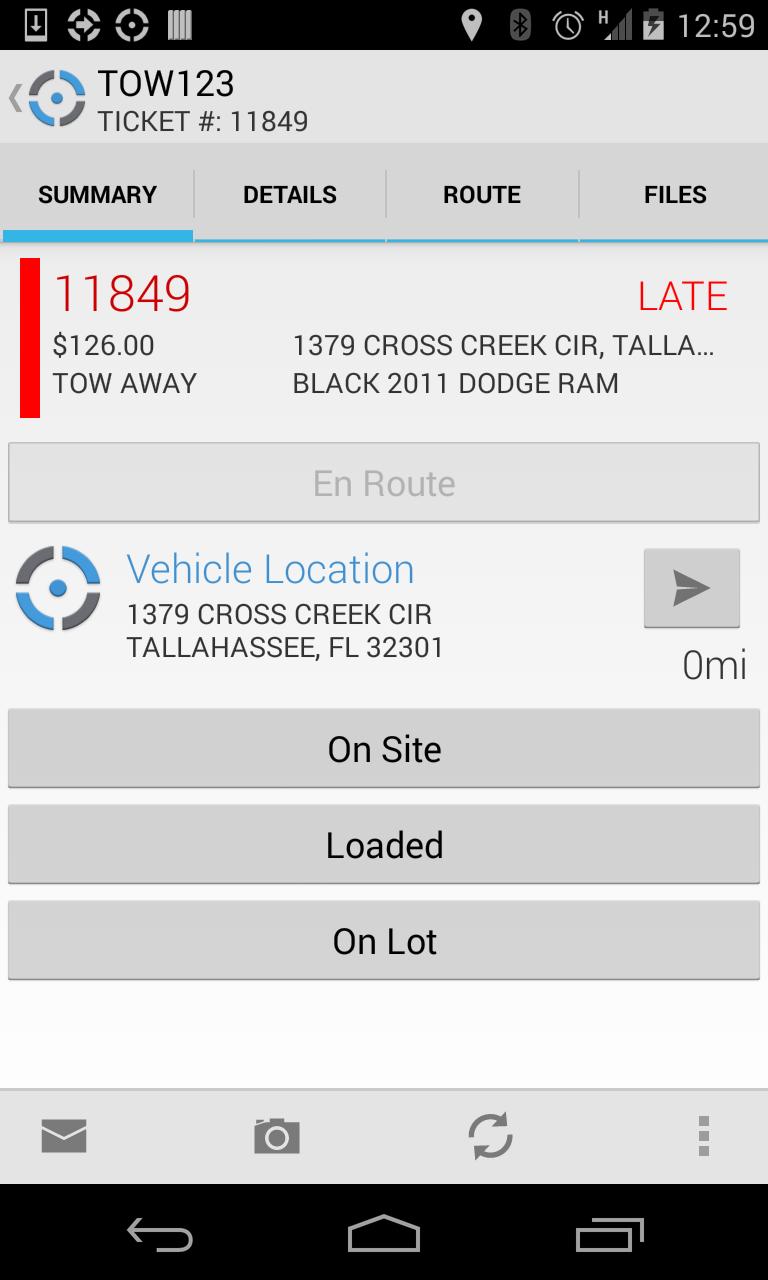Open the ROUTE tab

[481, 194]
